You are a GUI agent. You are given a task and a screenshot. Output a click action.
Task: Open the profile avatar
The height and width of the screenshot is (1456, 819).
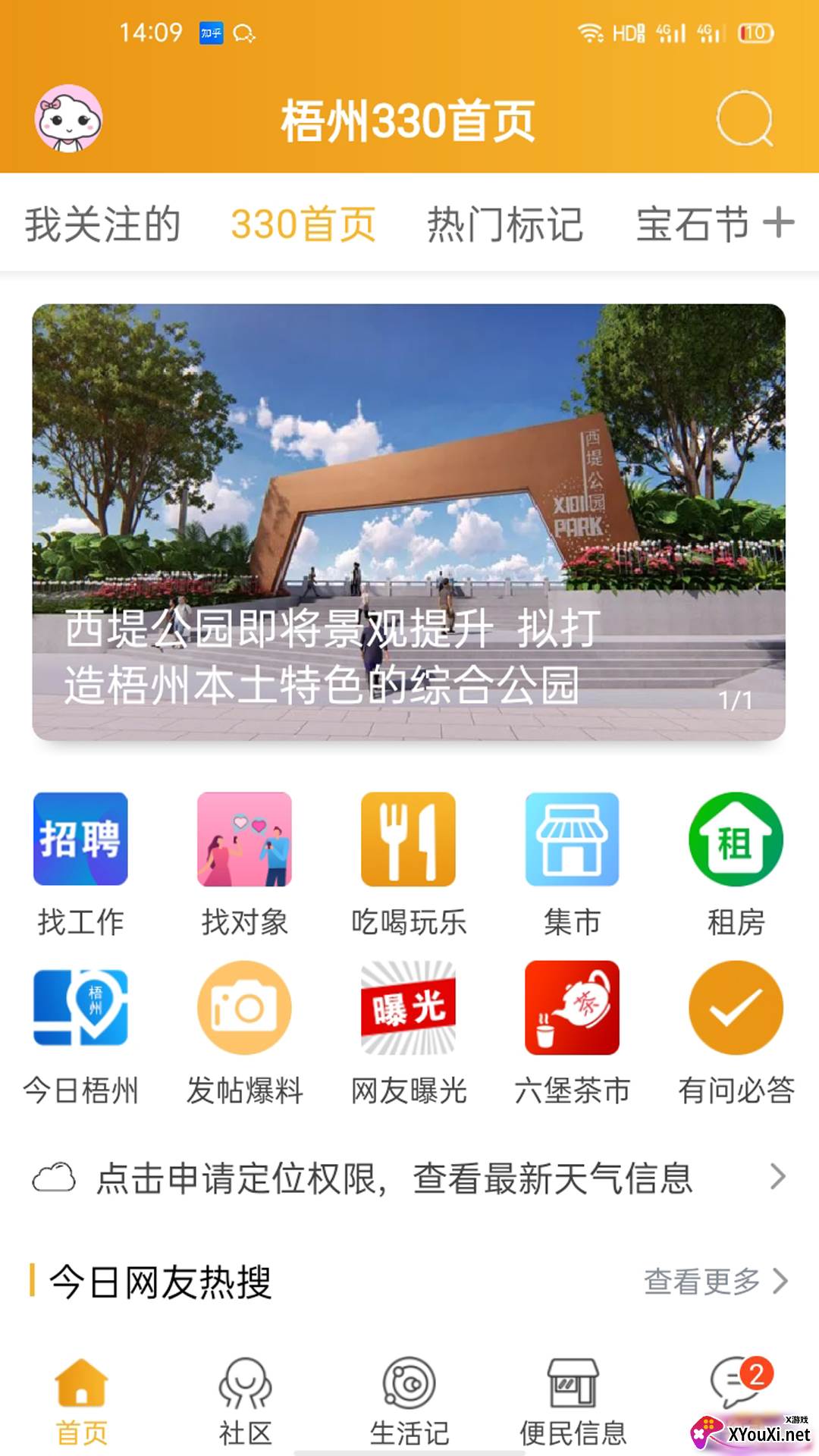coord(68,118)
